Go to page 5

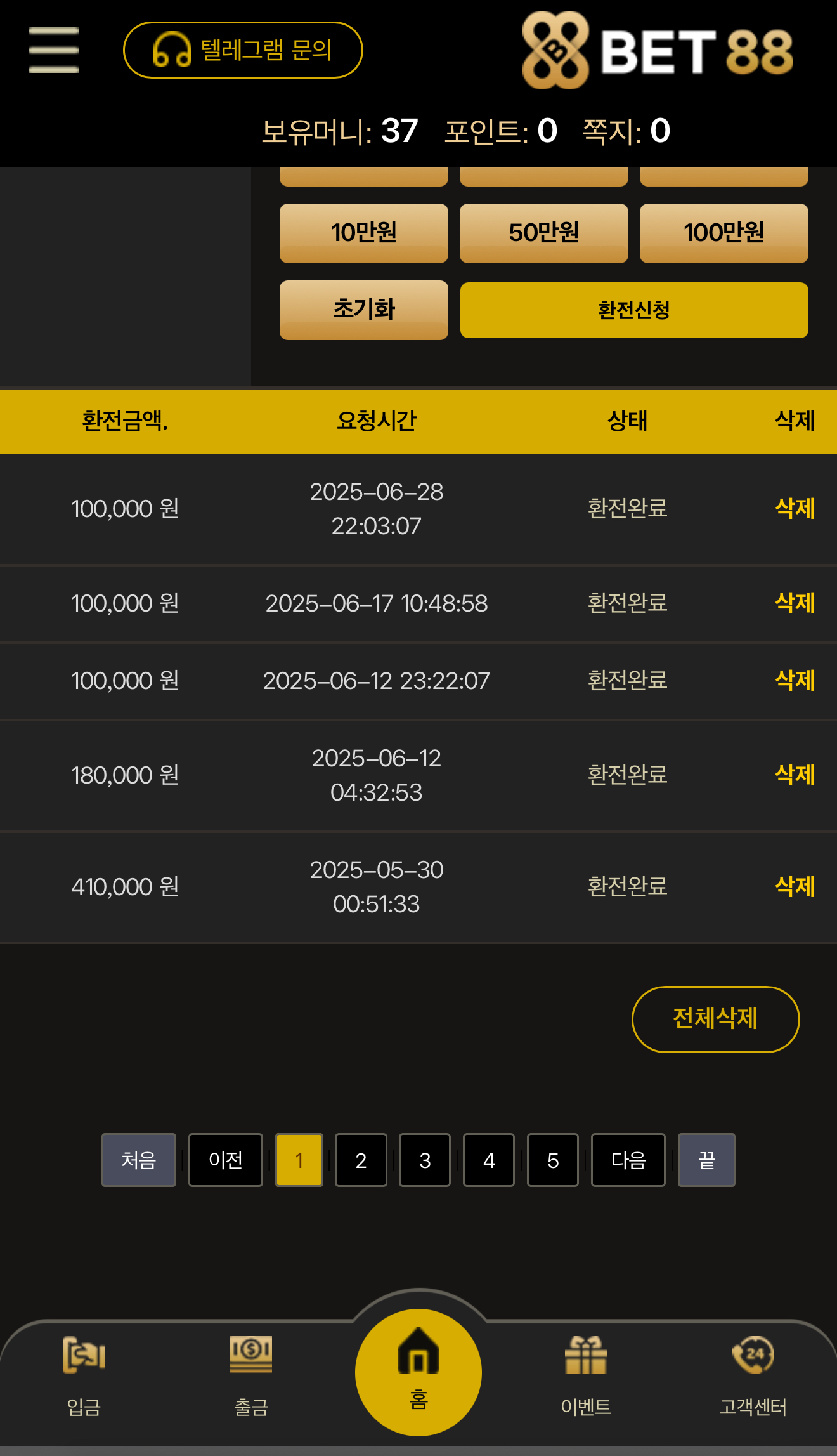[x=552, y=1160]
